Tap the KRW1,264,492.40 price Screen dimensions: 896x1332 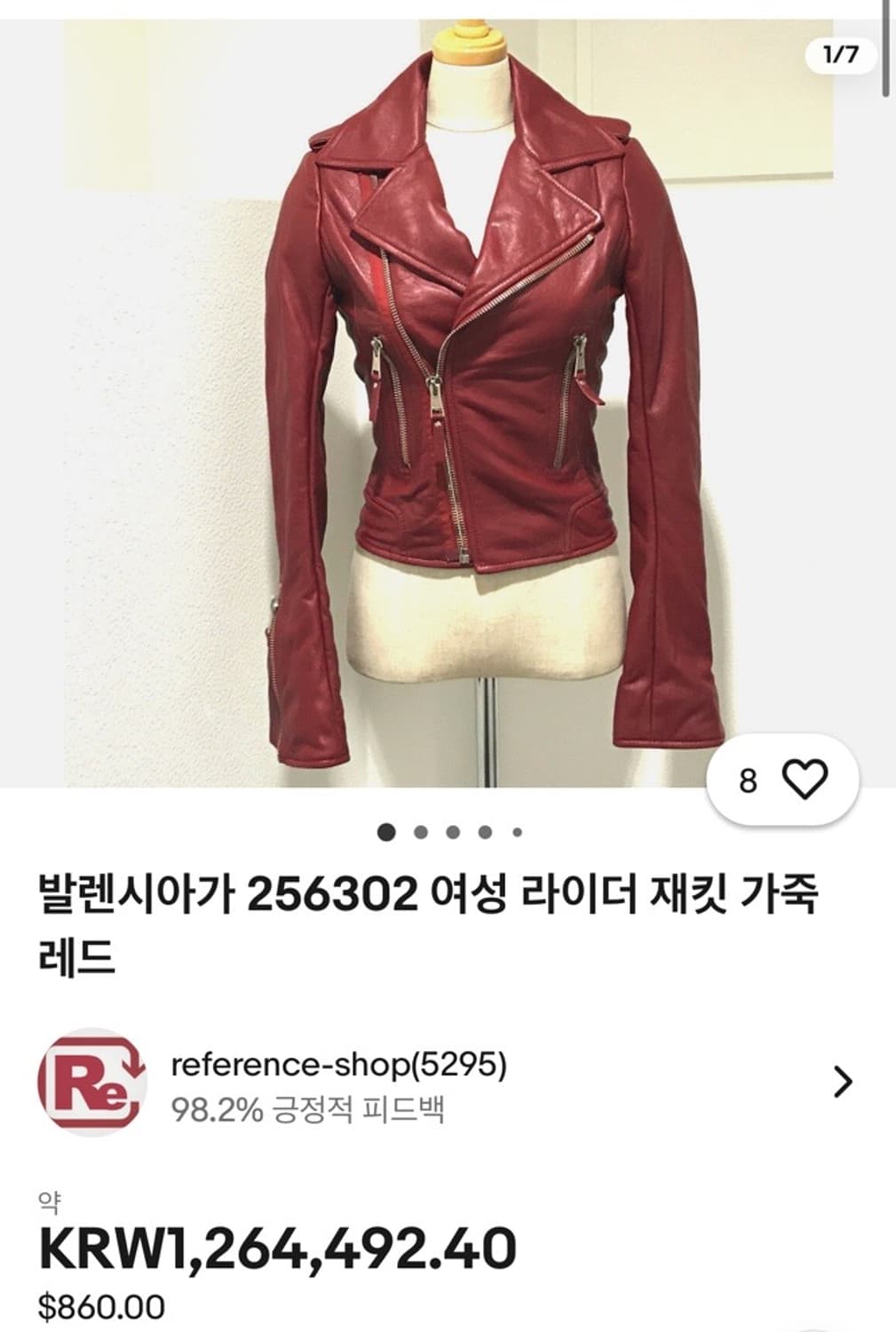(276, 1242)
